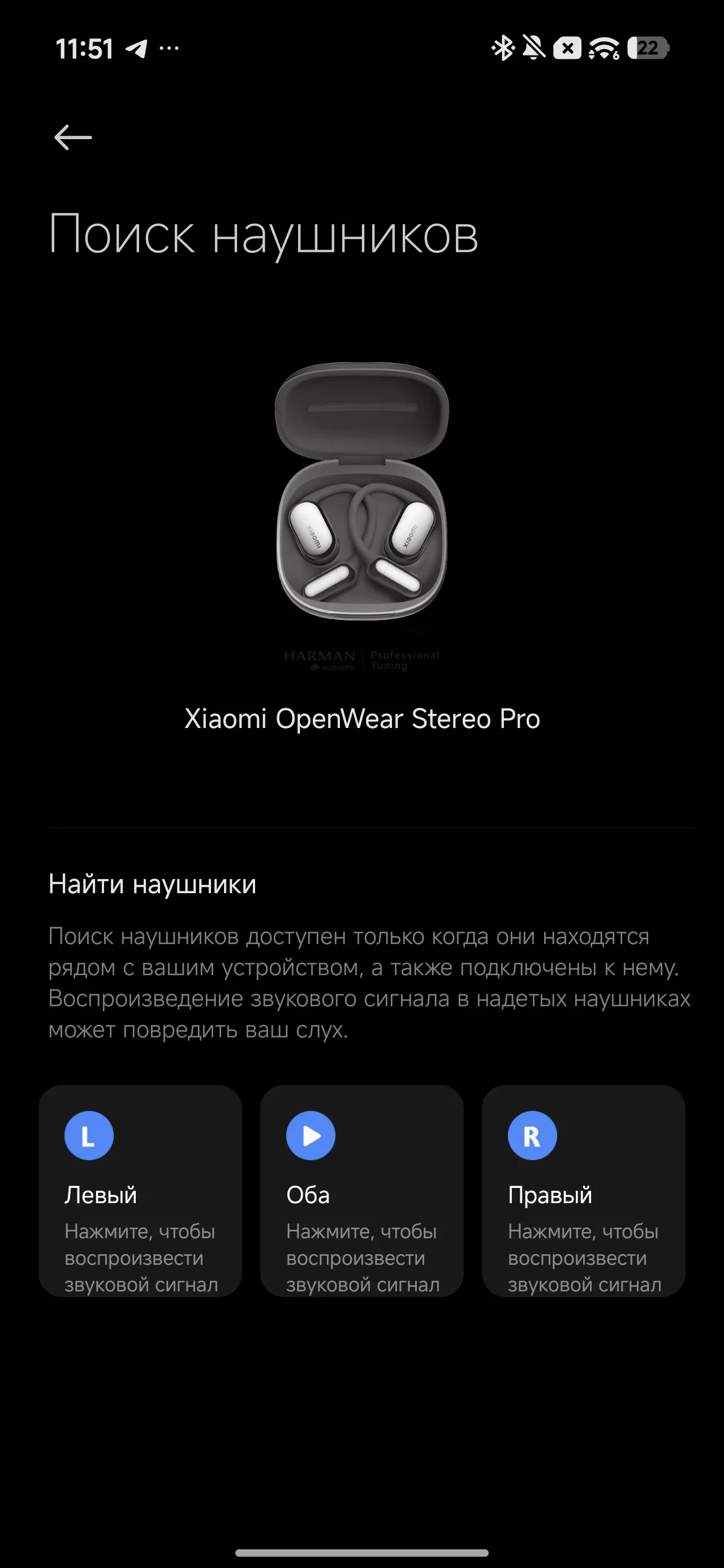Play sound on both earbuds (Оба)

[361, 1190]
